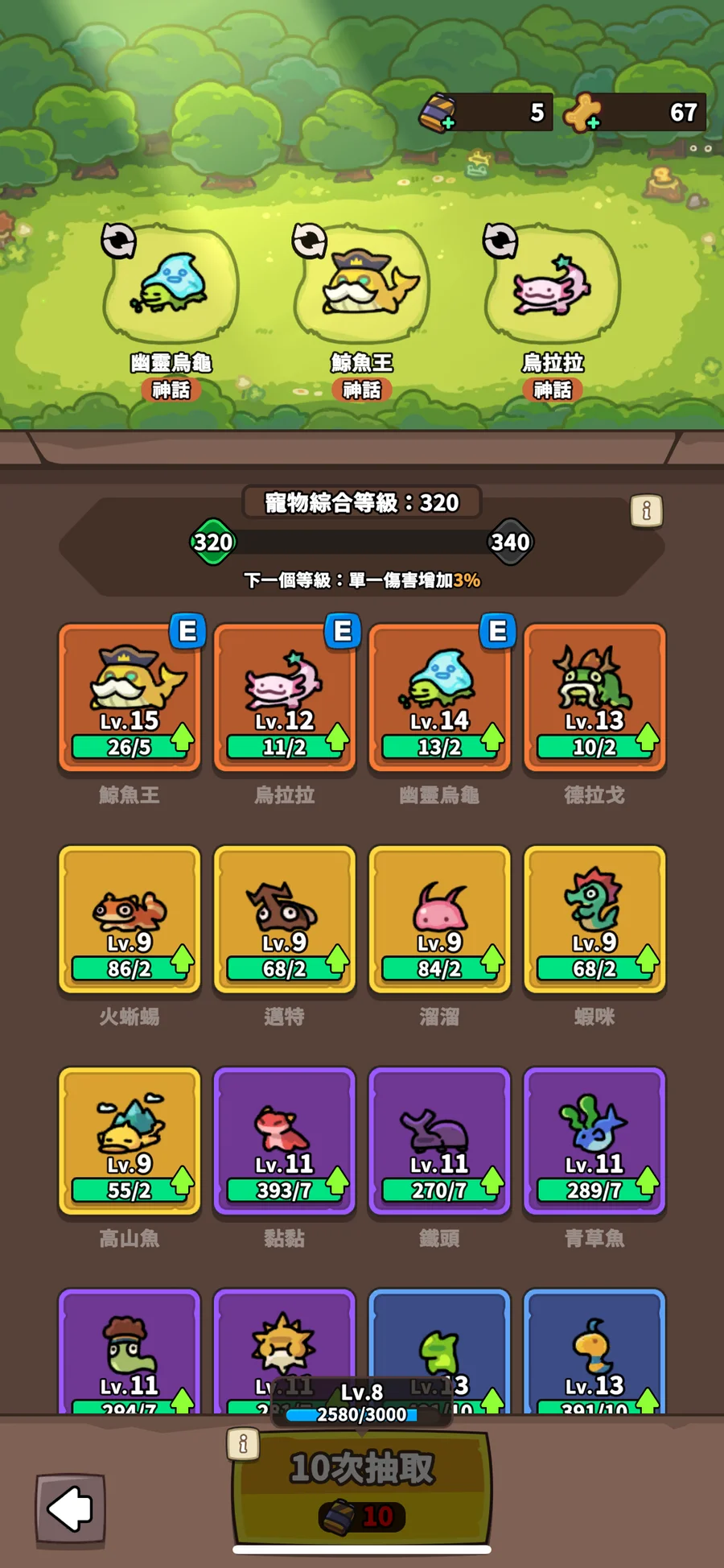Swap out the equipped 幽靈烏龜 pet
Image resolution: width=724 pixels, height=1568 pixels.
pyautogui.click(x=119, y=241)
